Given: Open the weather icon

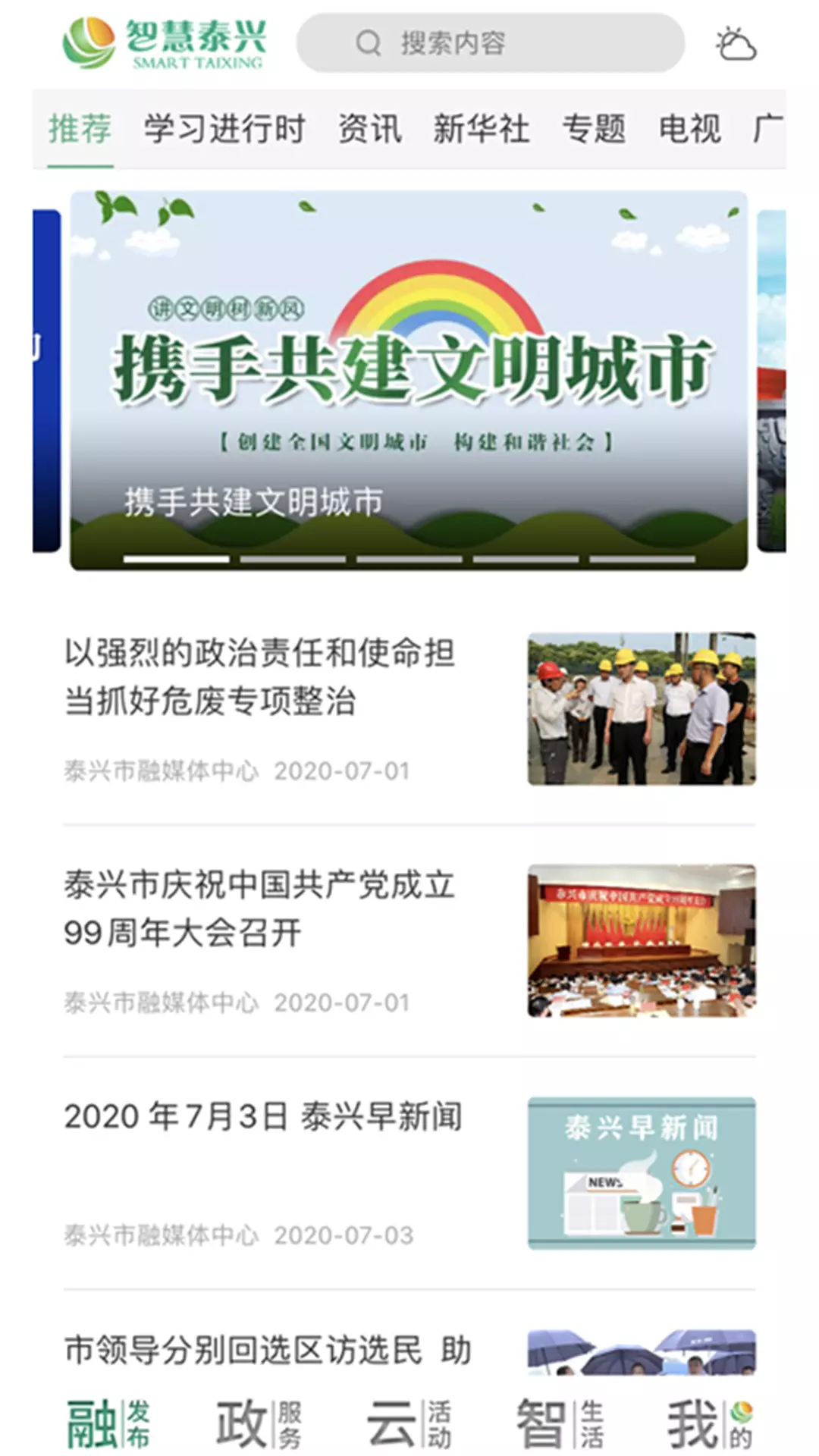Looking at the screenshot, I should [736, 44].
